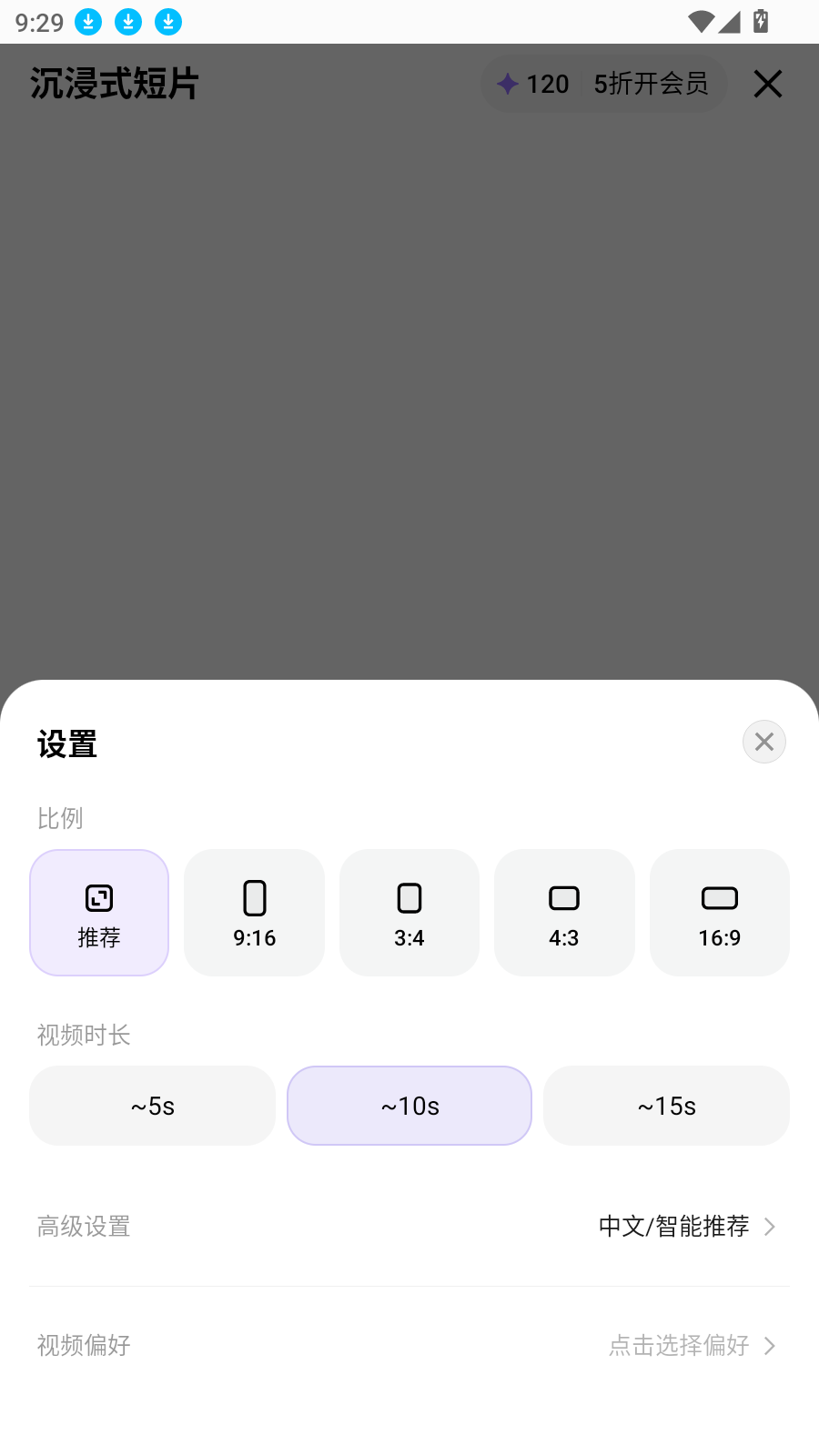
Task: Select the 3:4 aspect ratio icon
Action: click(x=409, y=898)
